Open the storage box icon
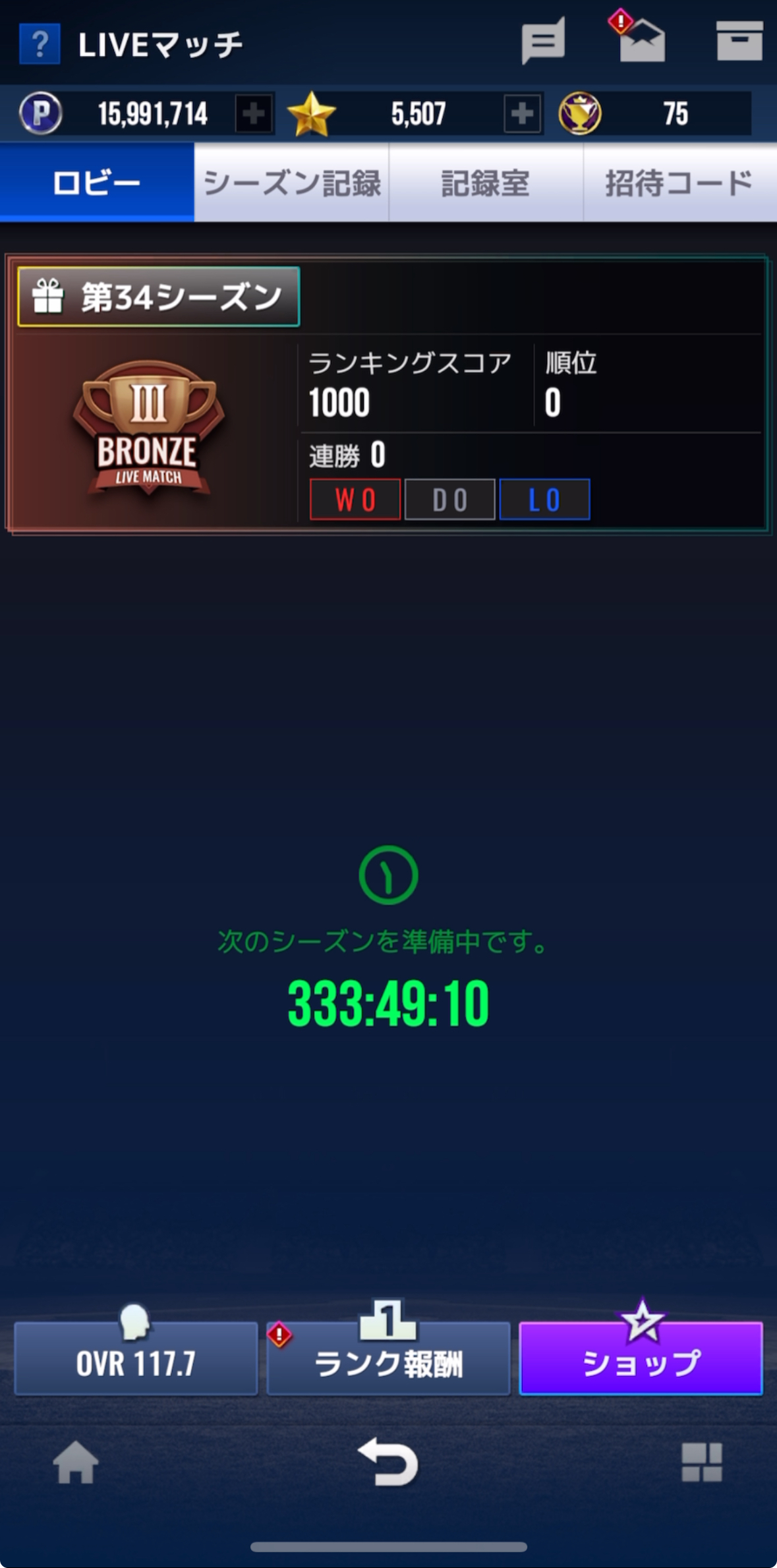Viewport: 777px width, 1568px height. pyautogui.click(x=739, y=41)
